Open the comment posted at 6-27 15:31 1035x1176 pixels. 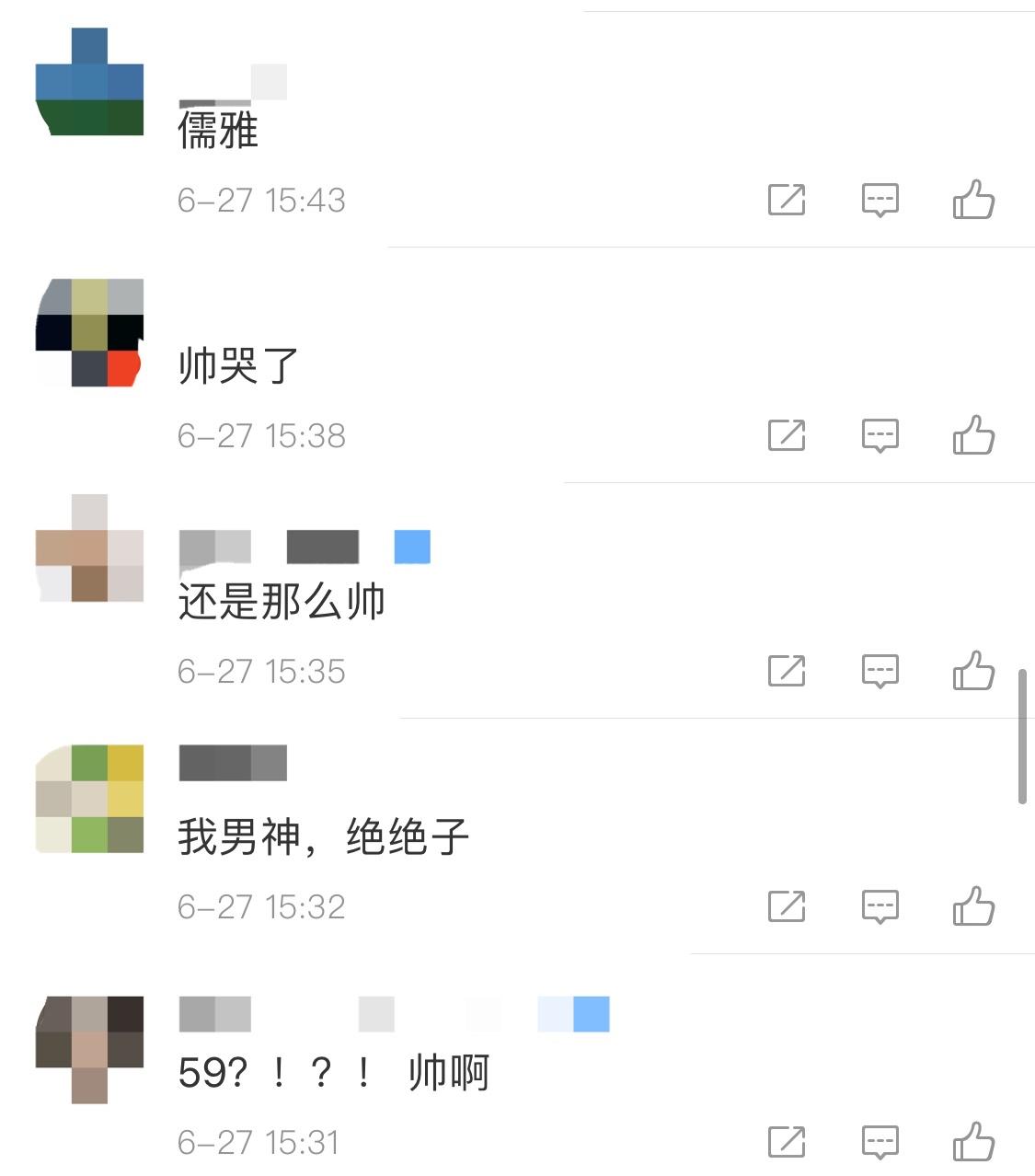click(260, 1142)
